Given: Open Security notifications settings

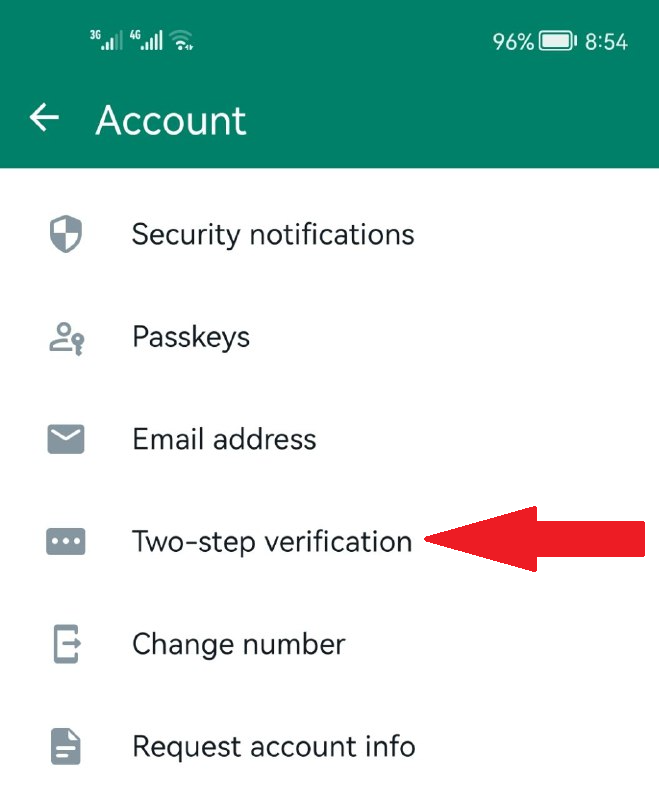Looking at the screenshot, I should (x=272, y=235).
